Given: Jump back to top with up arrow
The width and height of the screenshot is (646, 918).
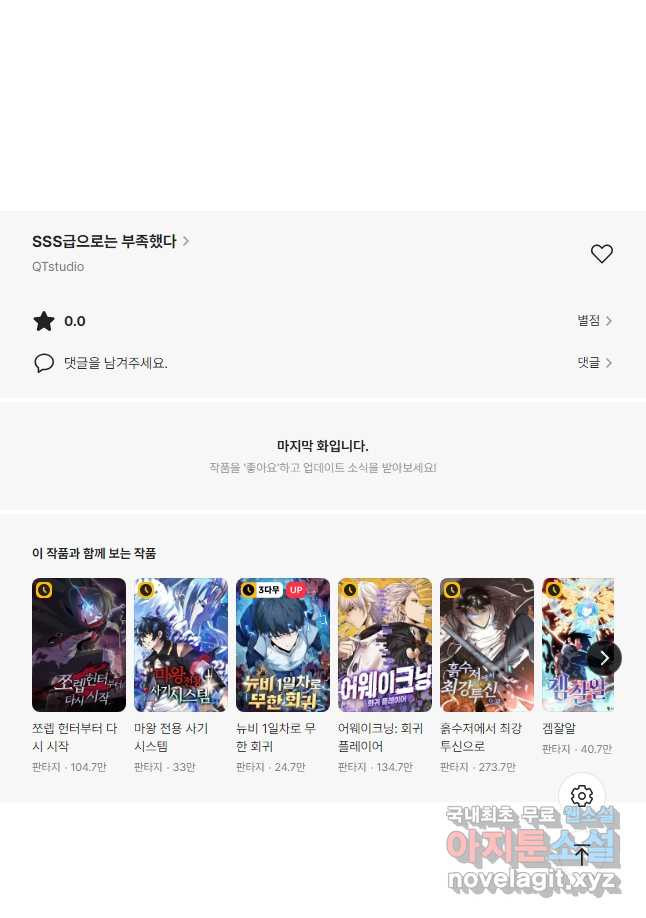Looking at the screenshot, I should (582, 855).
